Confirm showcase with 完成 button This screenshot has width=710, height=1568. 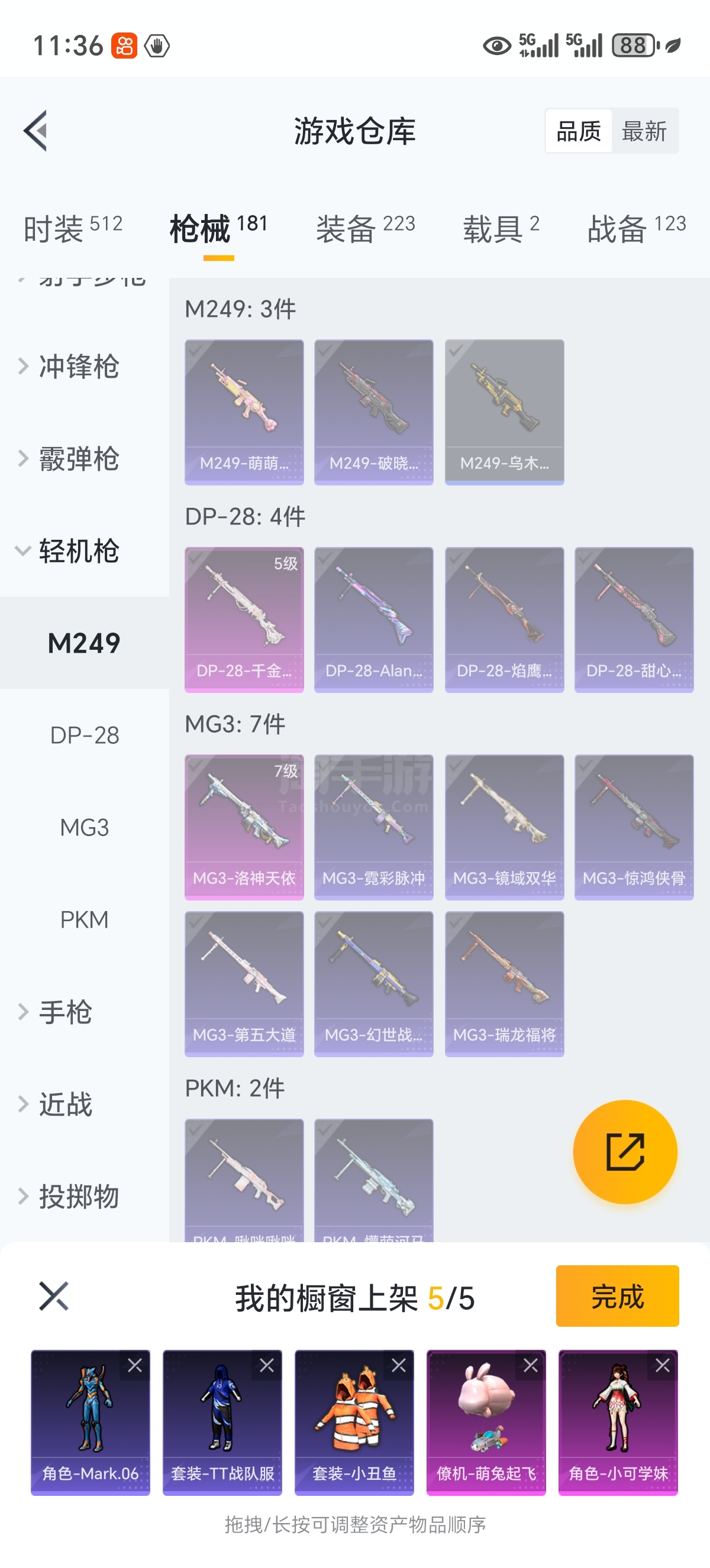[x=617, y=1296]
